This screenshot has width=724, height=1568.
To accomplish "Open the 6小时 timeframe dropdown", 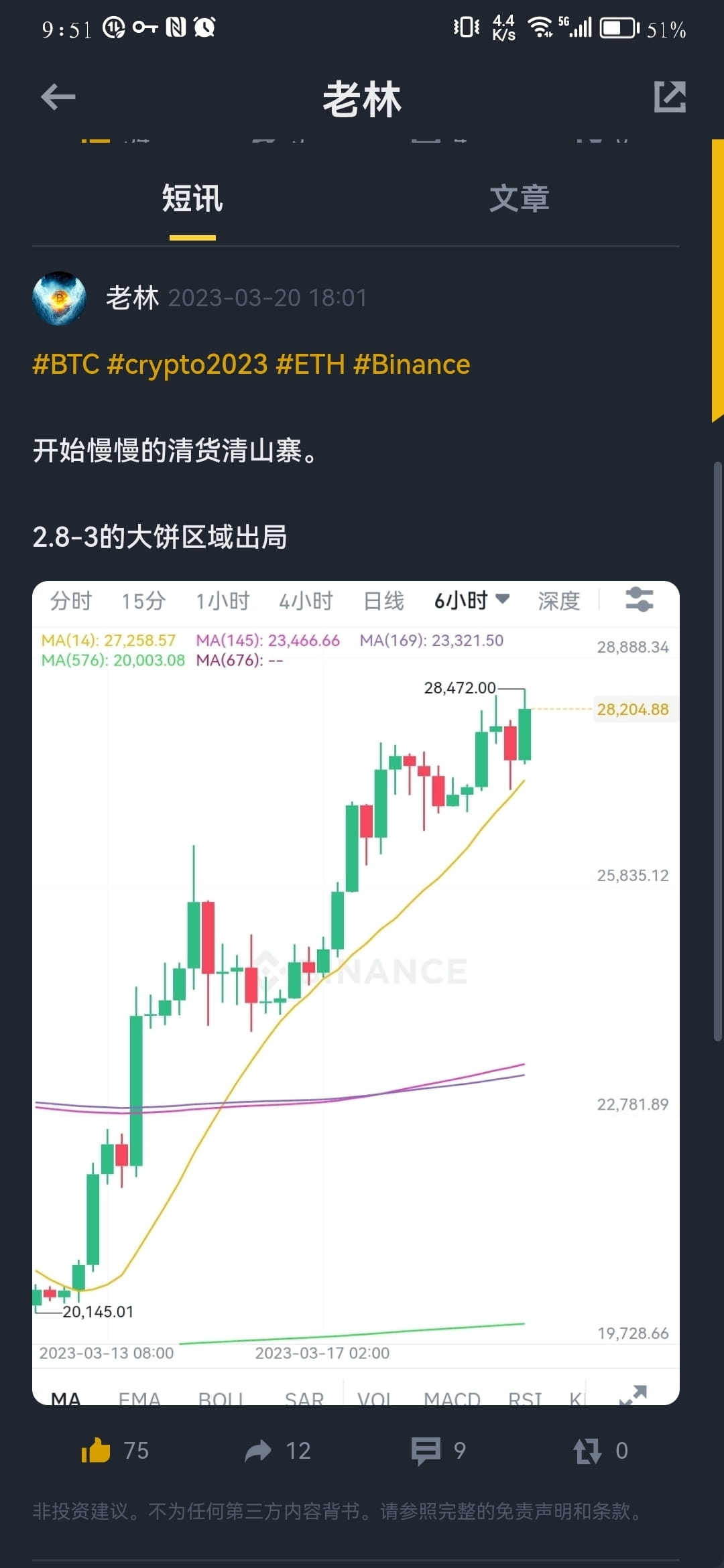I will pos(473,601).
